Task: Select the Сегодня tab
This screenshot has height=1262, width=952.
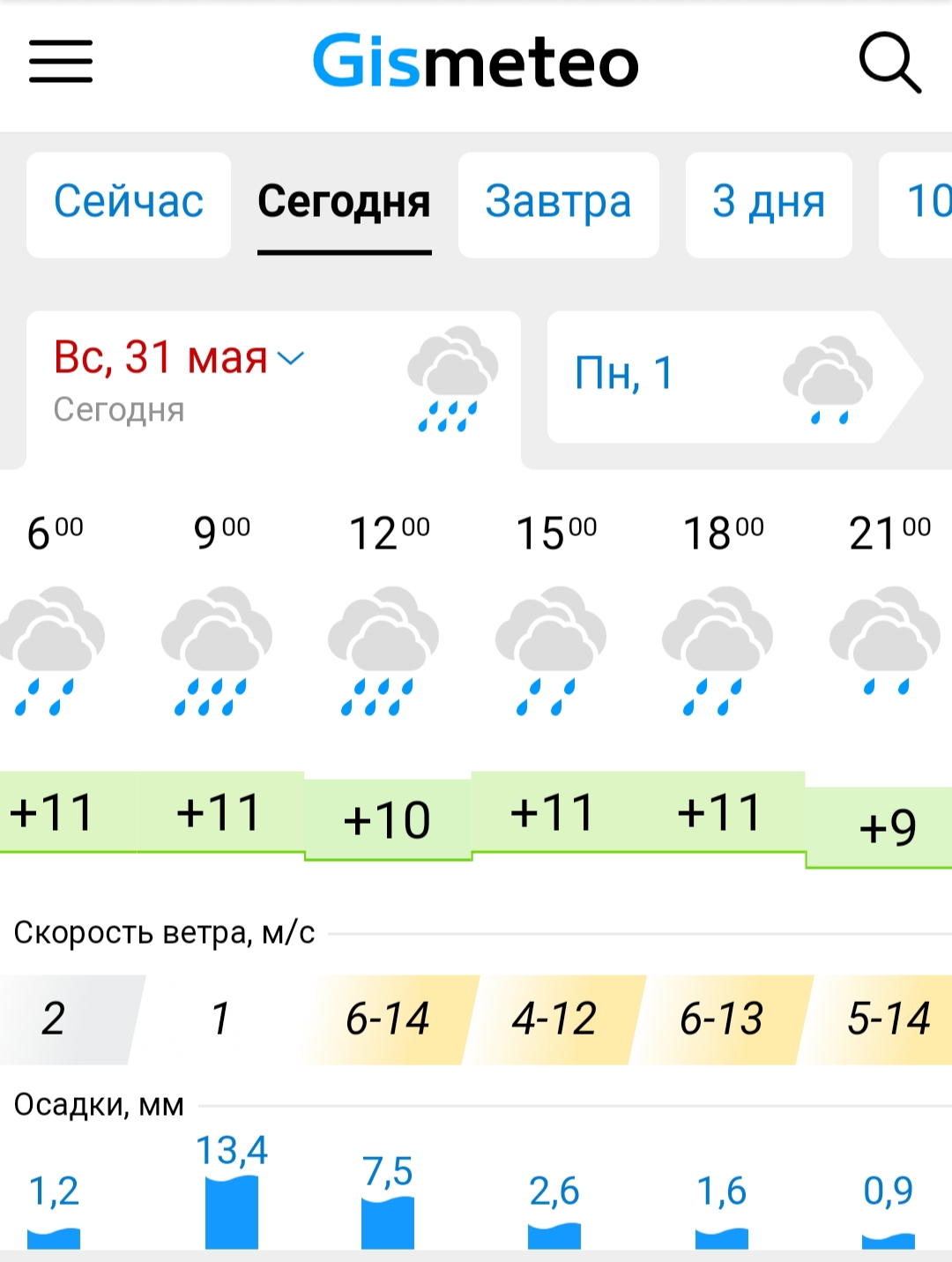Action: pyautogui.click(x=344, y=203)
